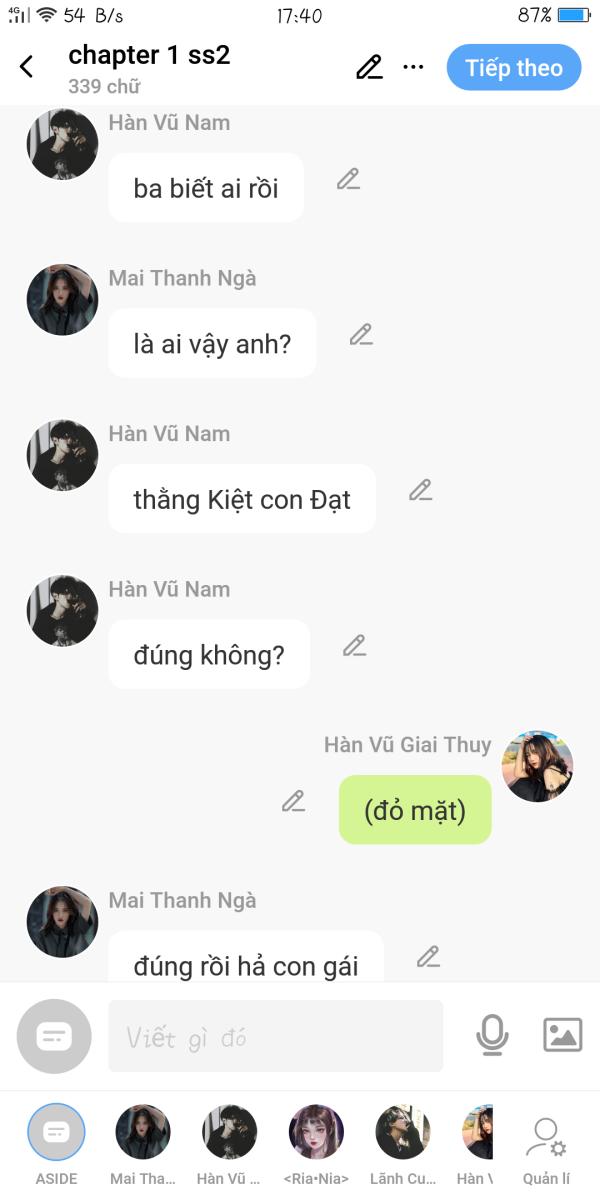Edit the message "là ai vậy anh?"
This screenshot has width=600, height=1200.
click(x=361, y=335)
